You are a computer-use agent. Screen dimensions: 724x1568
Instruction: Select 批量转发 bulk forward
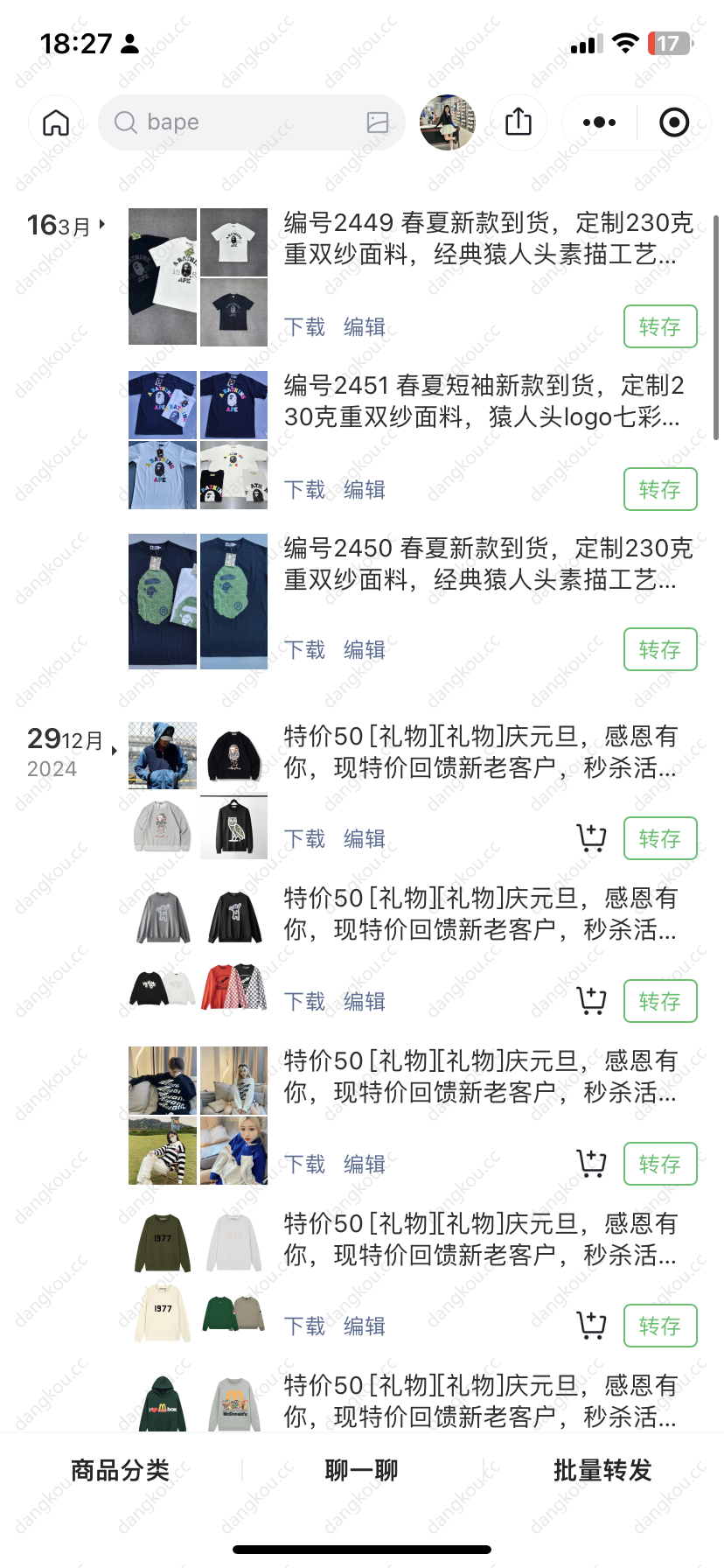pyautogui.click(x=603, y=1470)
